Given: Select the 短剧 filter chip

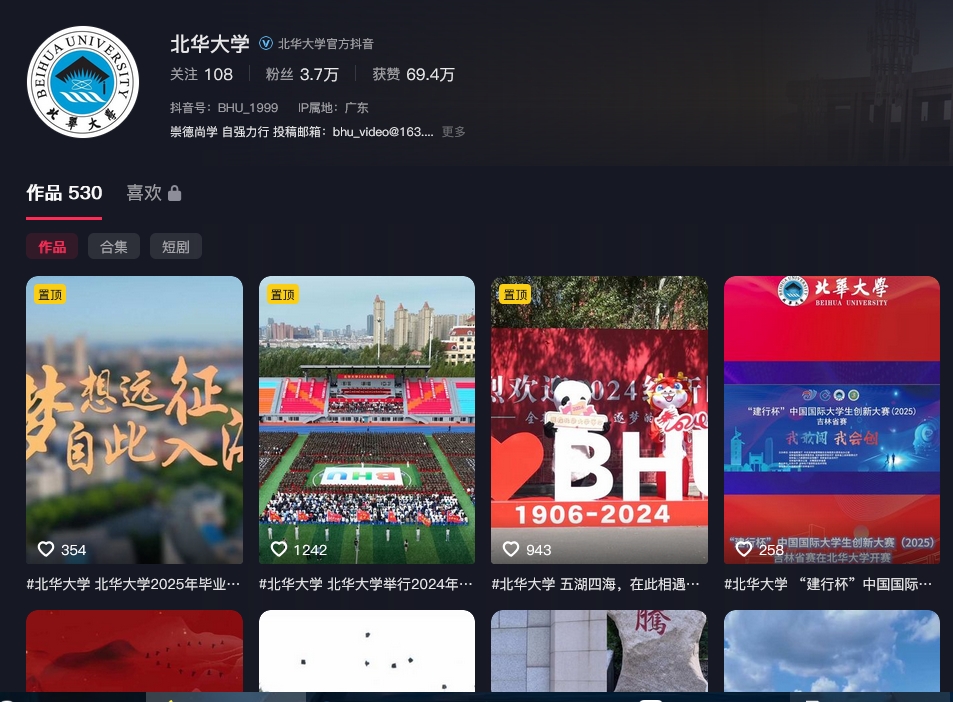Looking at the screenshot, I should 176,247.
